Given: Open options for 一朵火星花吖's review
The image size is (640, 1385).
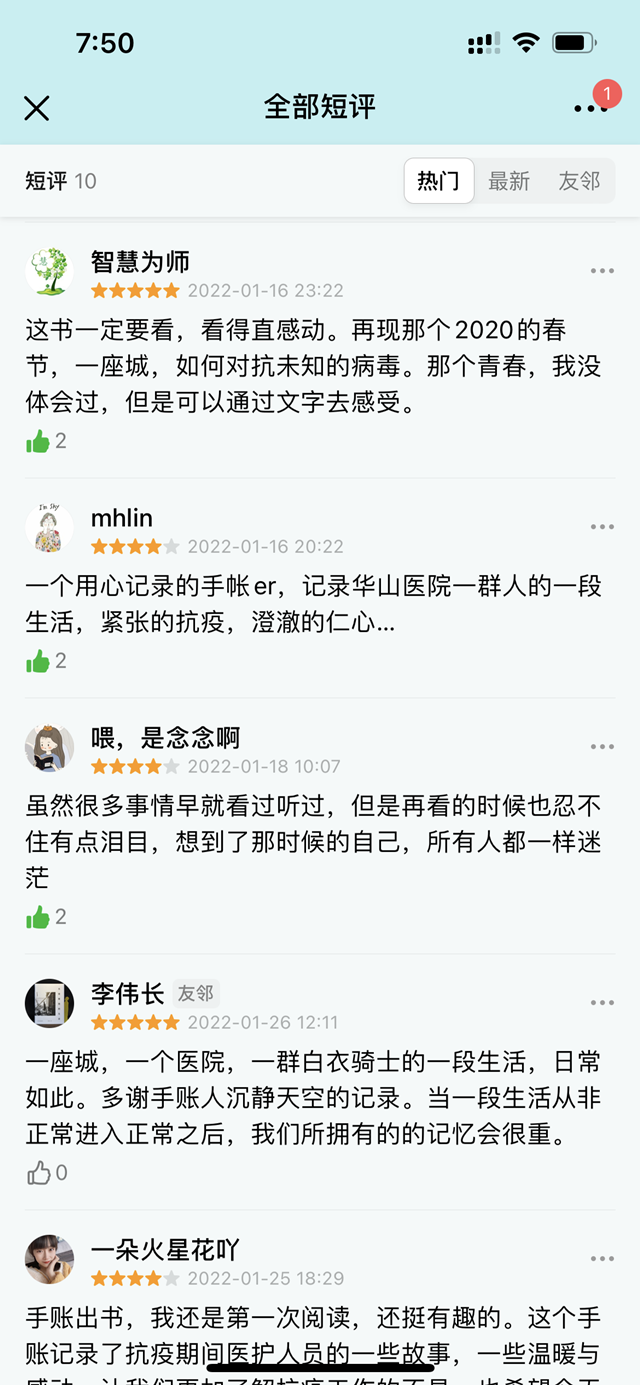Looking at the screenshot, I should coord(602,1259).
